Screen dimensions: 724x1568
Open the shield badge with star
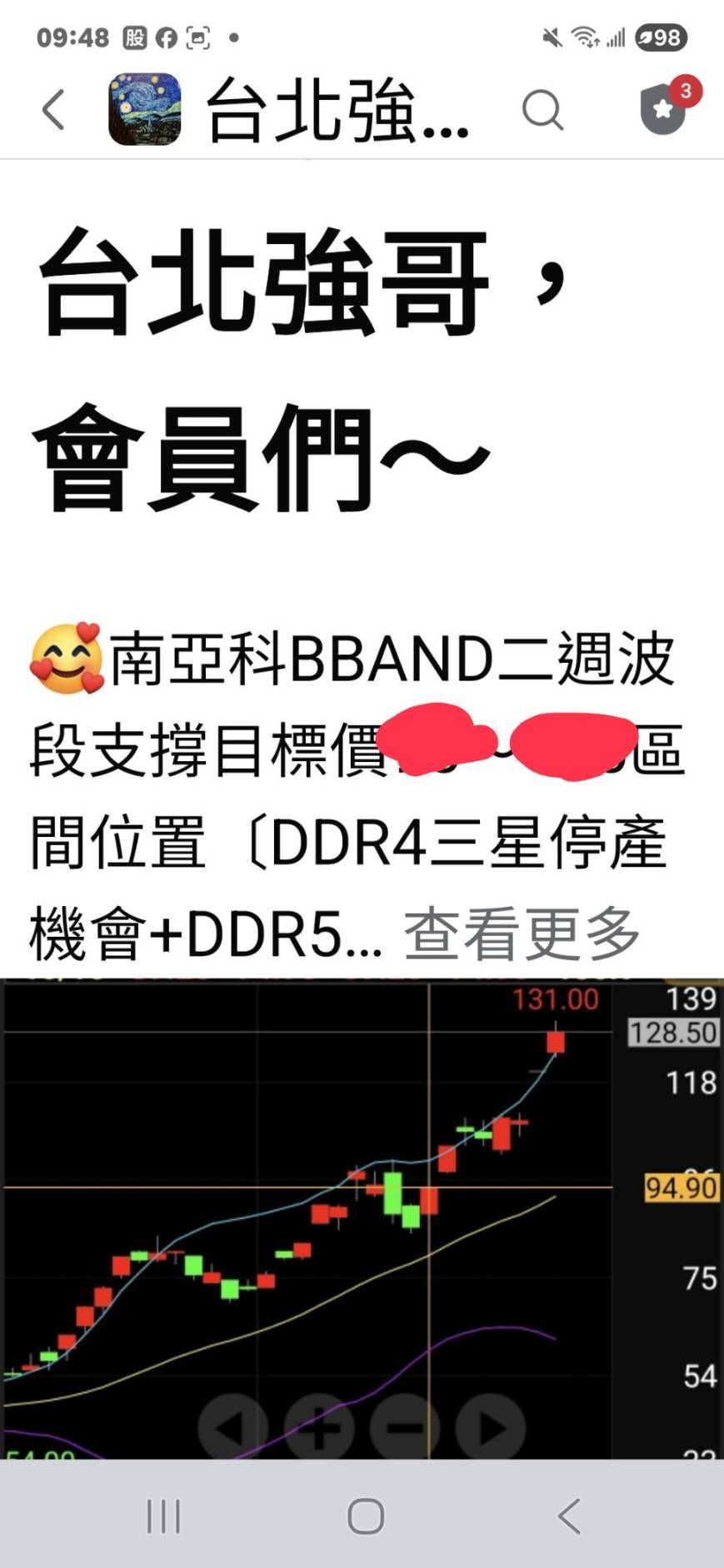(x=663, y=109)
